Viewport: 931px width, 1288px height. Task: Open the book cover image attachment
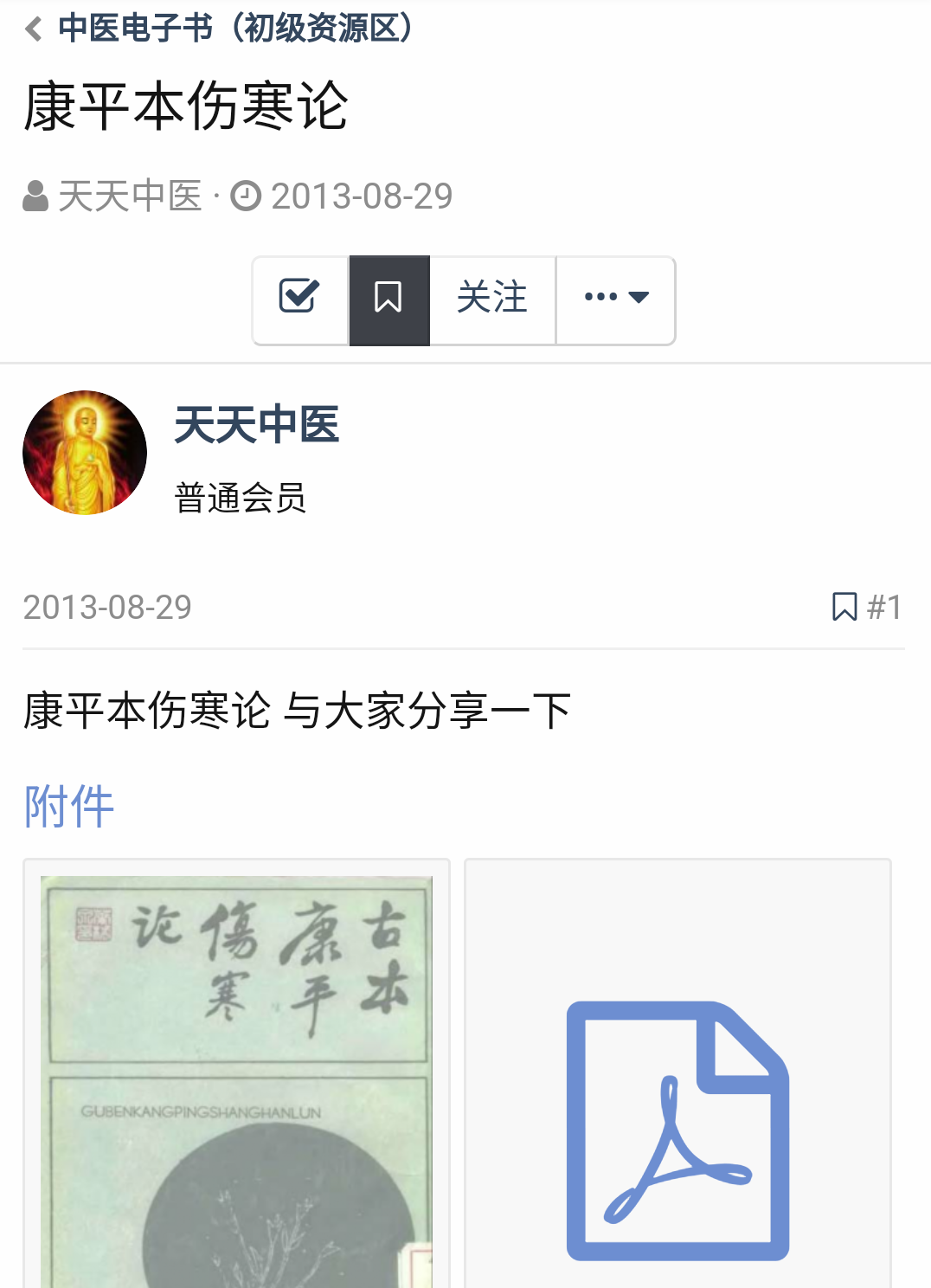[x=236, y=1073]
